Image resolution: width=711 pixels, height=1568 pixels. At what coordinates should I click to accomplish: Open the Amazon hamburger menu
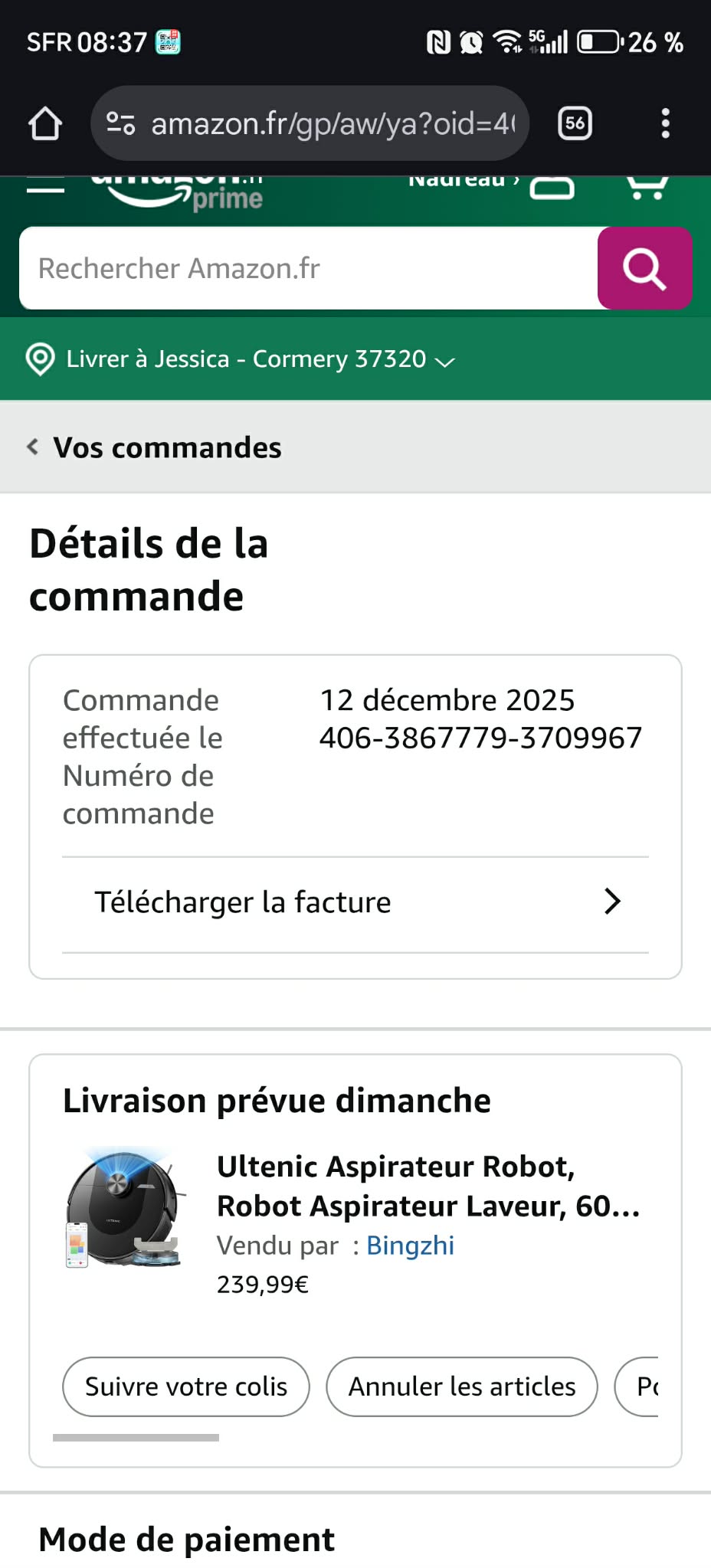click(45, 186)
